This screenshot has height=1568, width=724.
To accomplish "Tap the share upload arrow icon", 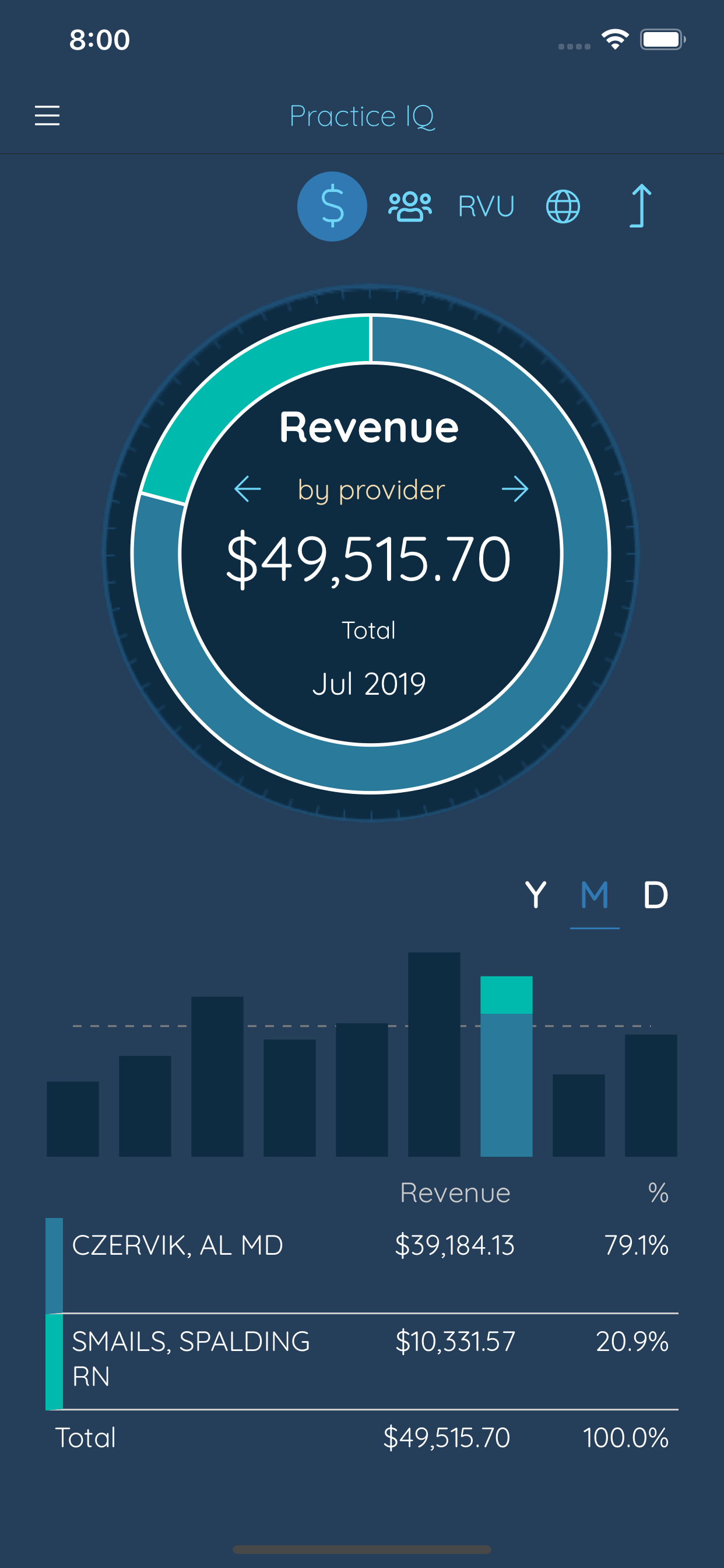I will pyautogui.click(x=640, y=206).
